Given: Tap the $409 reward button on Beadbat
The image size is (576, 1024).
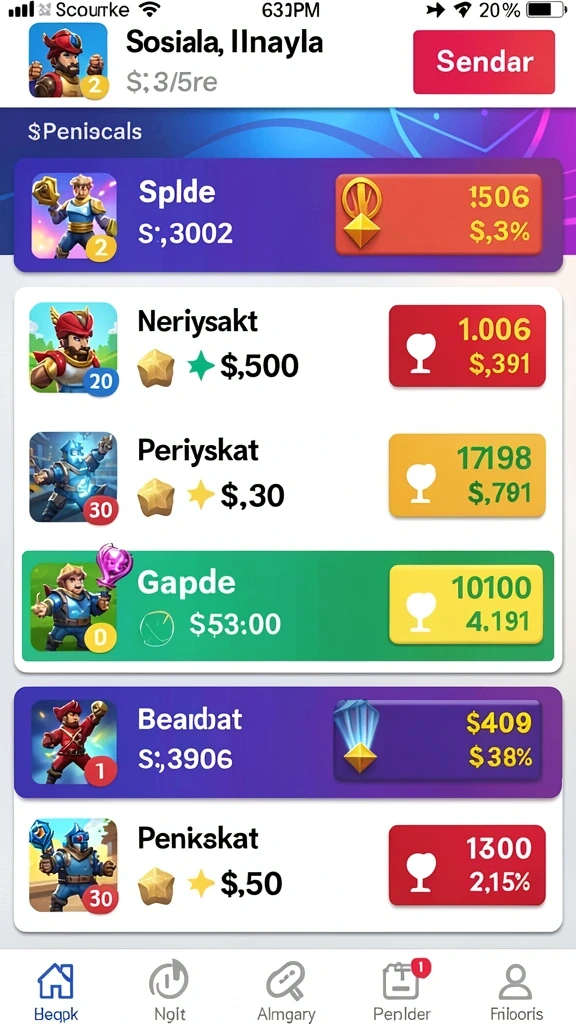Looking at the screenshot, I should click(438, 741).
